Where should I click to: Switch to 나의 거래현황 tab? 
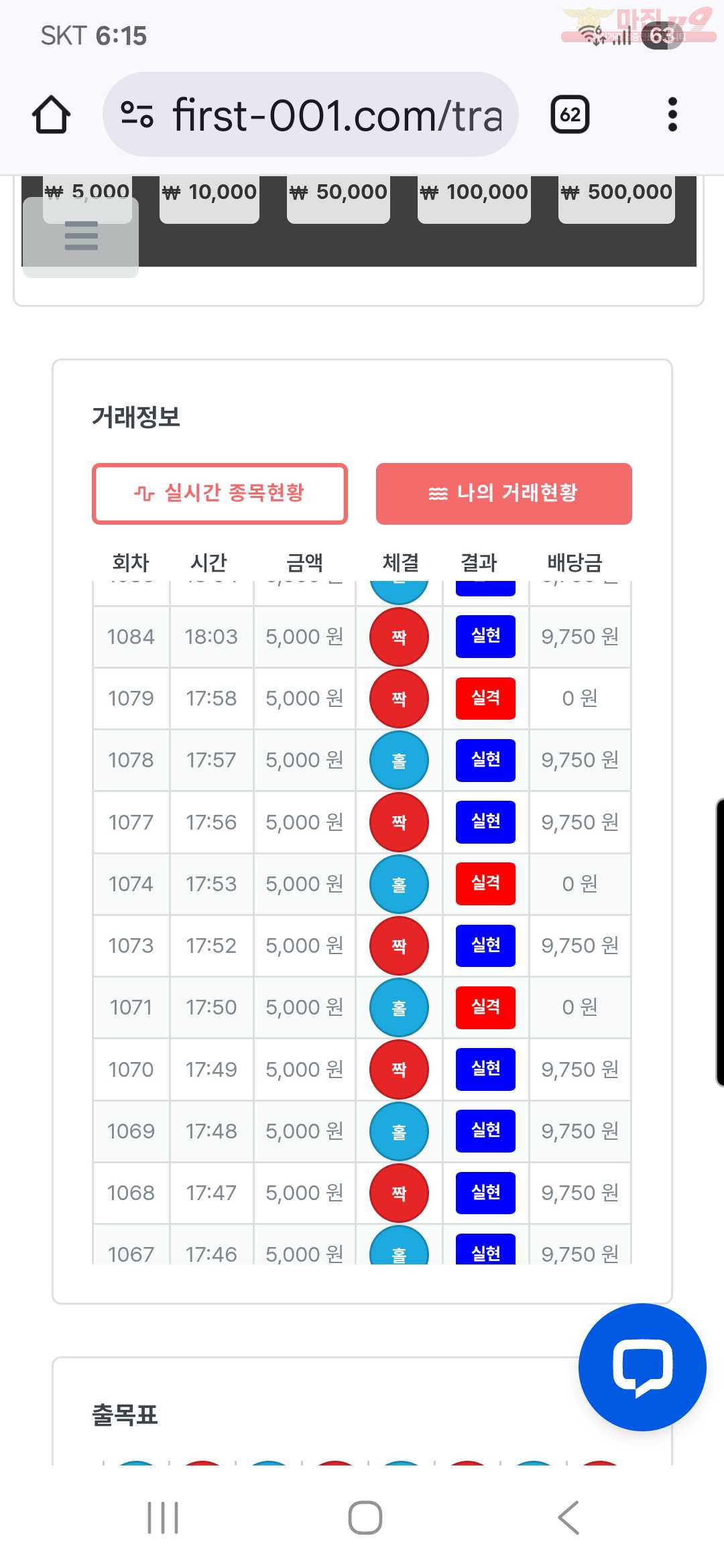504,493
